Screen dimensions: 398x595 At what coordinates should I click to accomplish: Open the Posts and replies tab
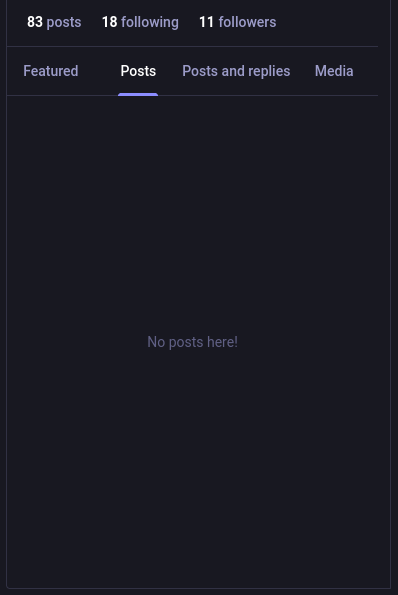[x=236, y=71]
